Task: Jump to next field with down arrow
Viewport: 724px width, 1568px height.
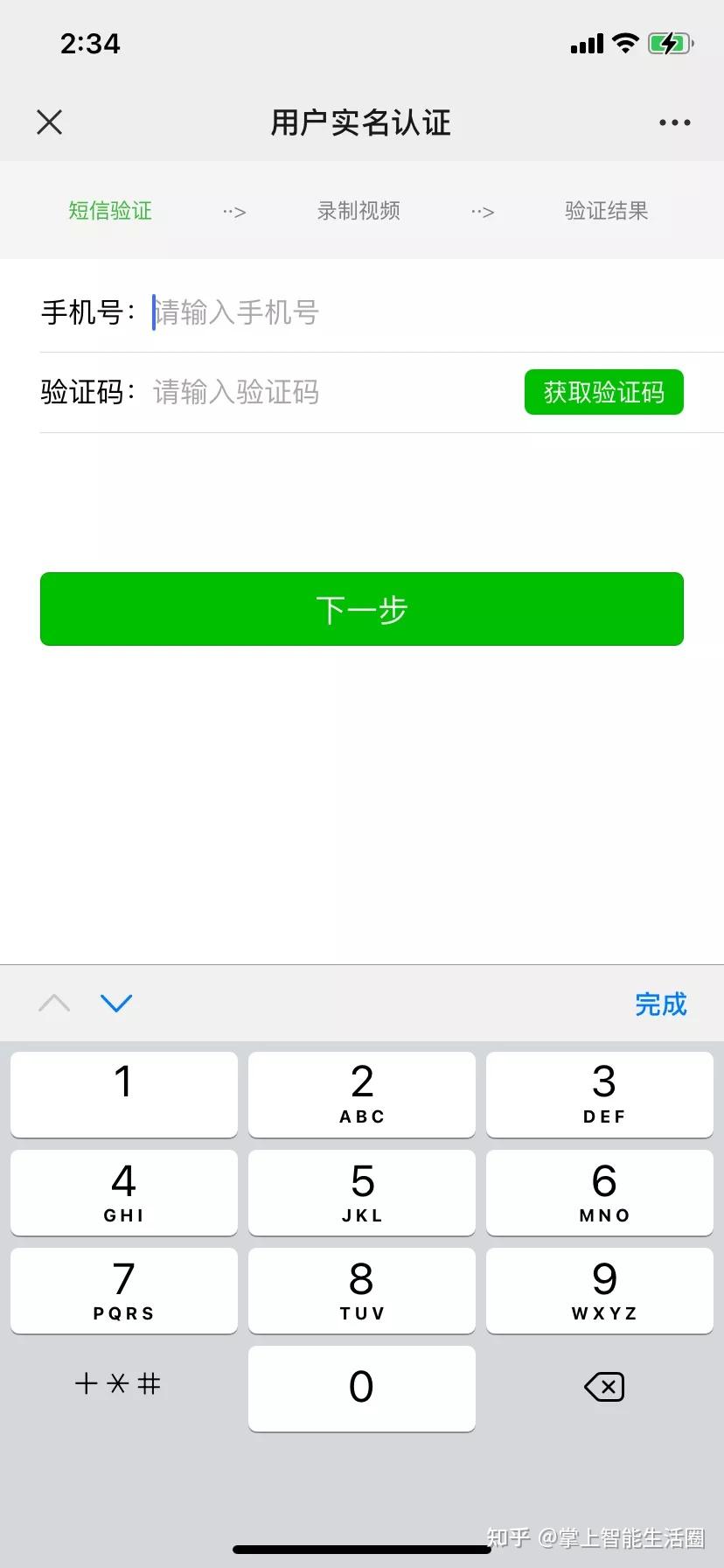Action: 116,1003
